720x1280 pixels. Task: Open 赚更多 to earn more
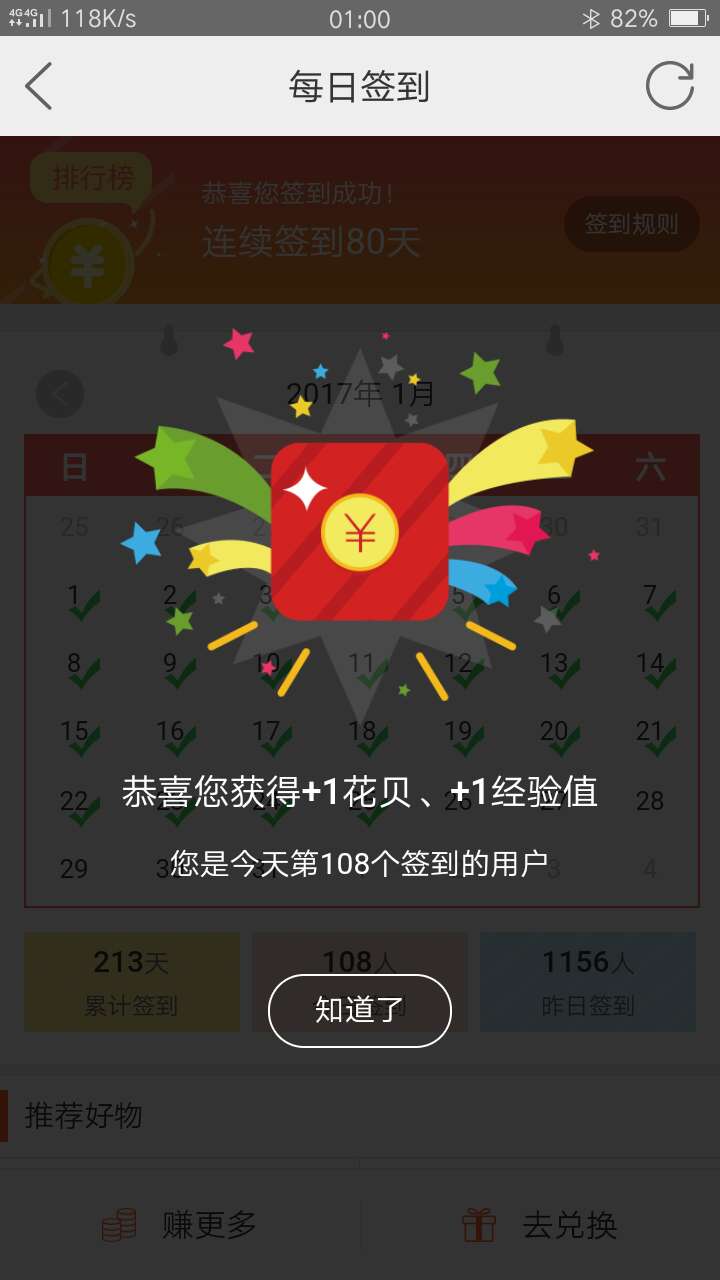pyautogui.click(x=180, y=1224)
